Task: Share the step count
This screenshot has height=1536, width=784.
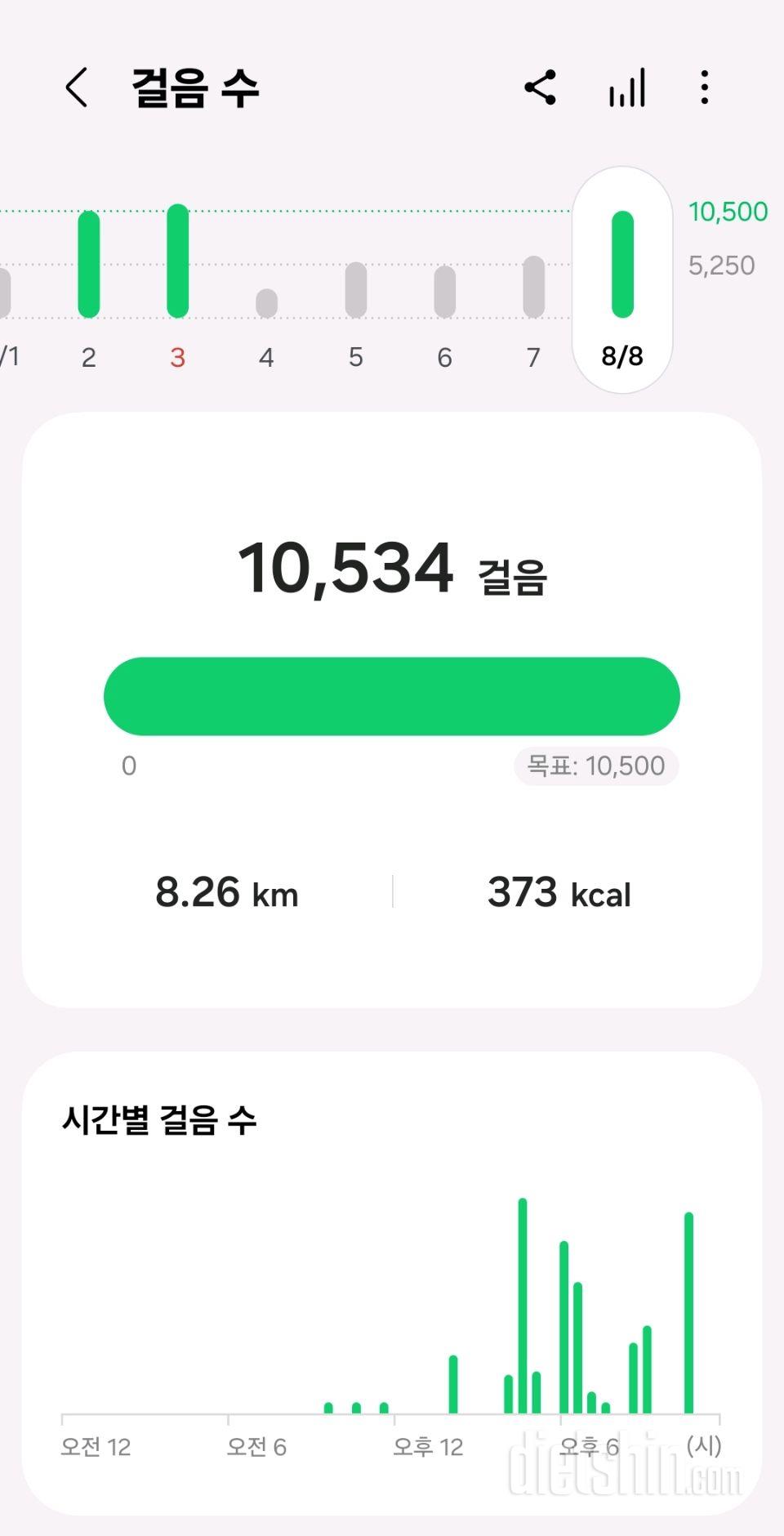Action: pos(541,87)
